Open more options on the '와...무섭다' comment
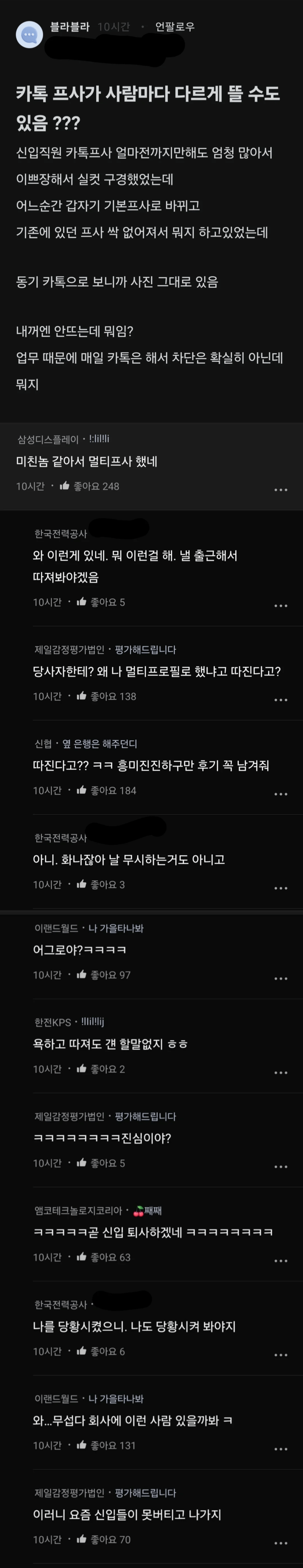 (281, 1449)
